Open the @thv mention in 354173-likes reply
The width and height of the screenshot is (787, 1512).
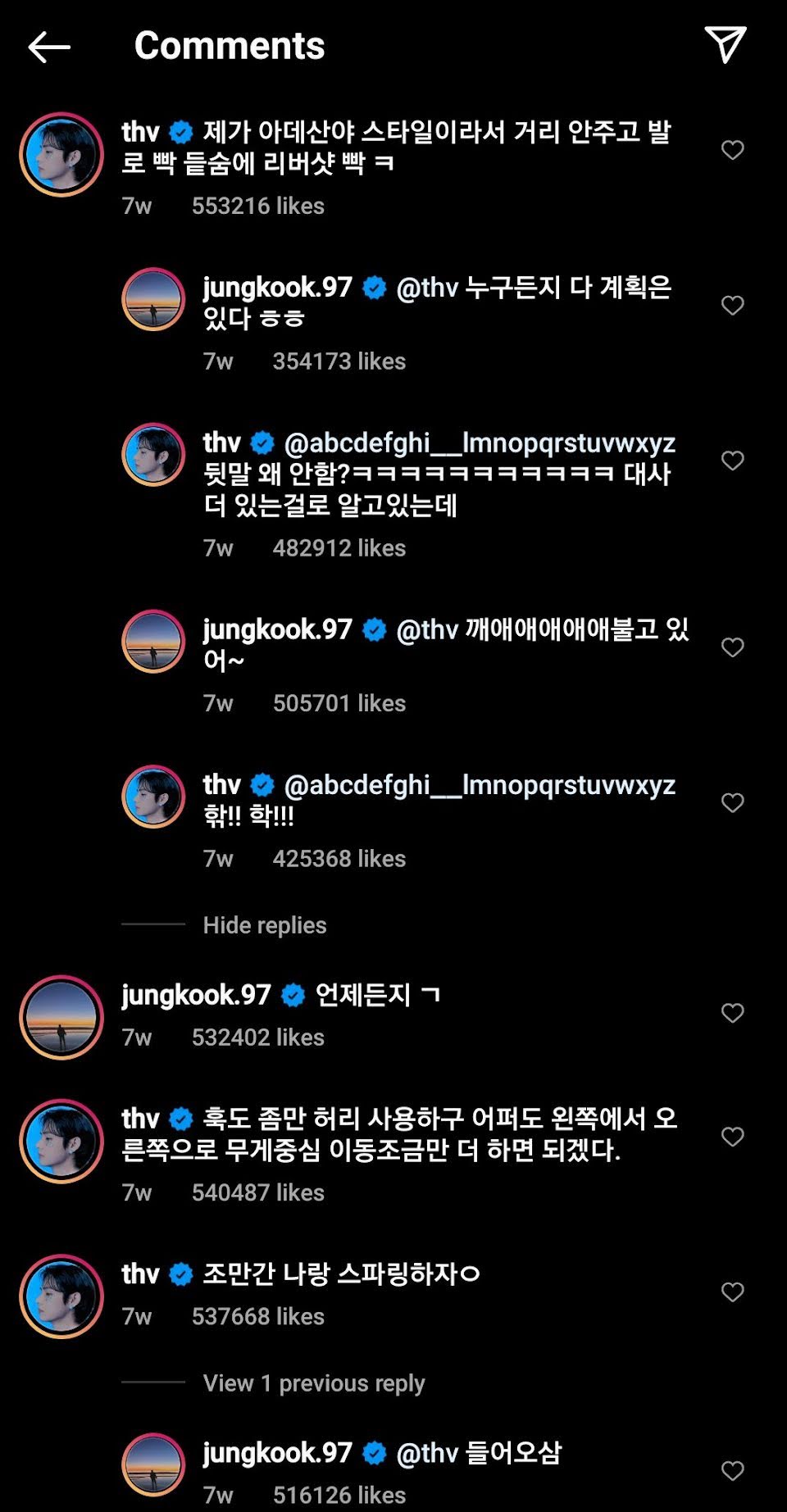coord(426,288)
